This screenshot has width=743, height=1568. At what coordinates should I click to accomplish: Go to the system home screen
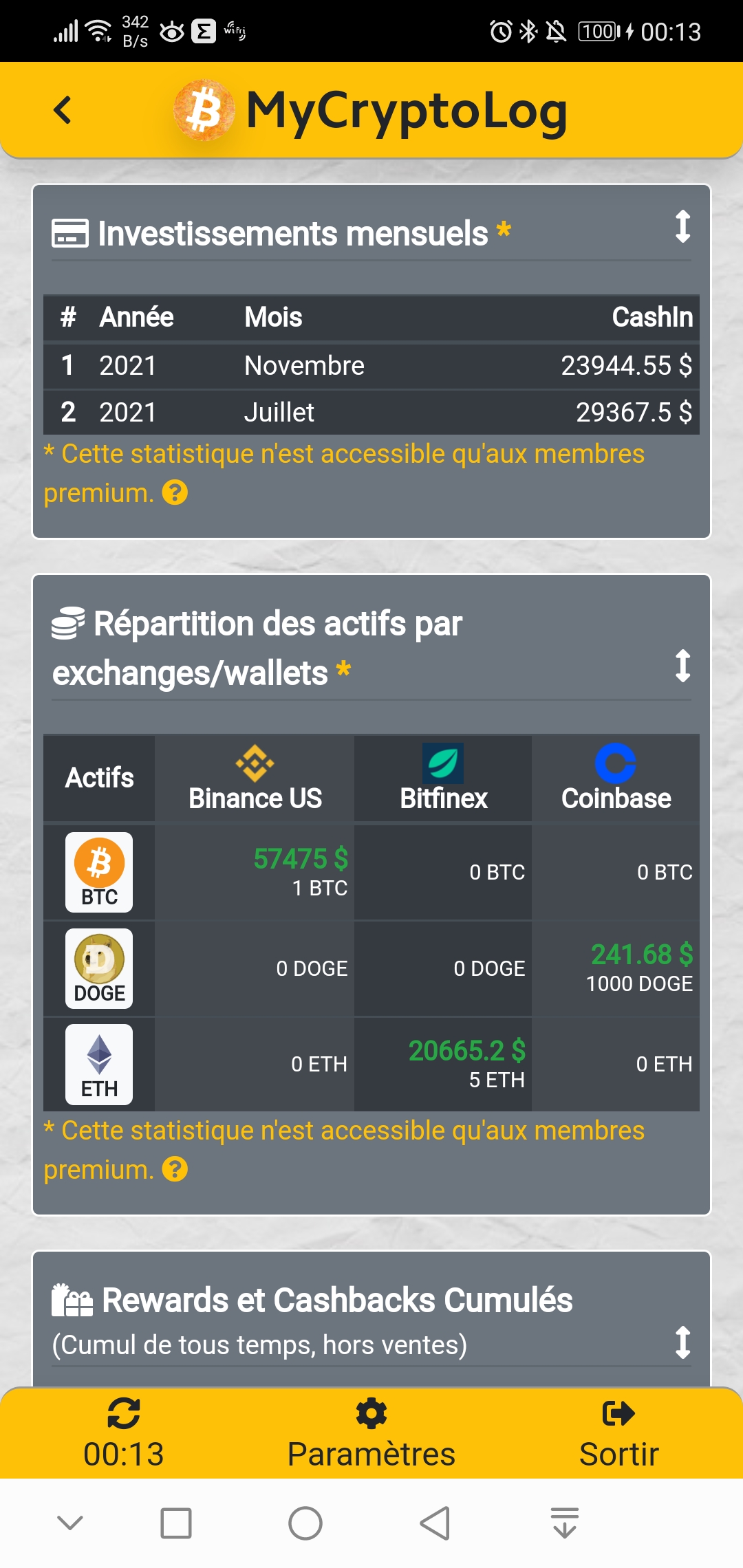[x=305, y=1523]
